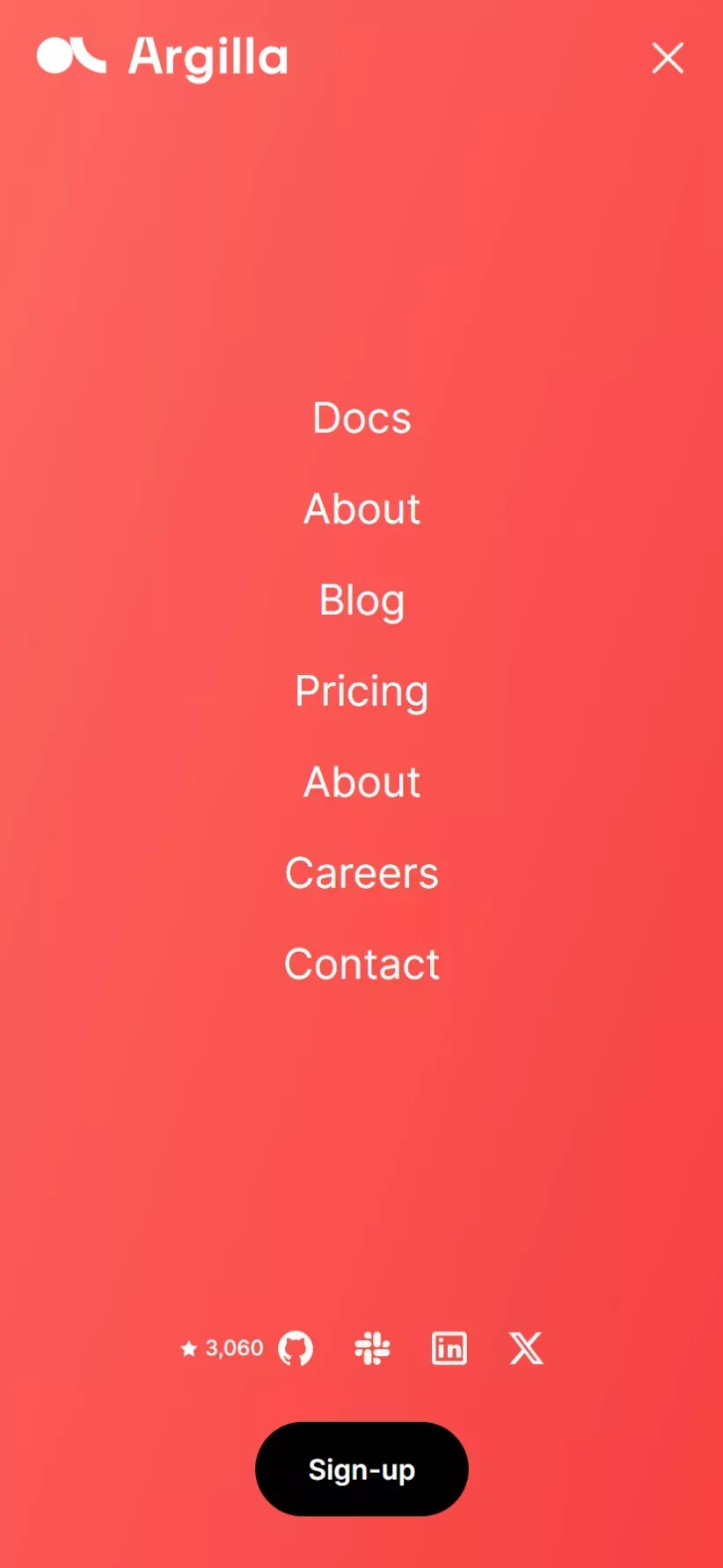View the Careers page
This screenshot has height=1568, width=723.
tap(361, 873)
